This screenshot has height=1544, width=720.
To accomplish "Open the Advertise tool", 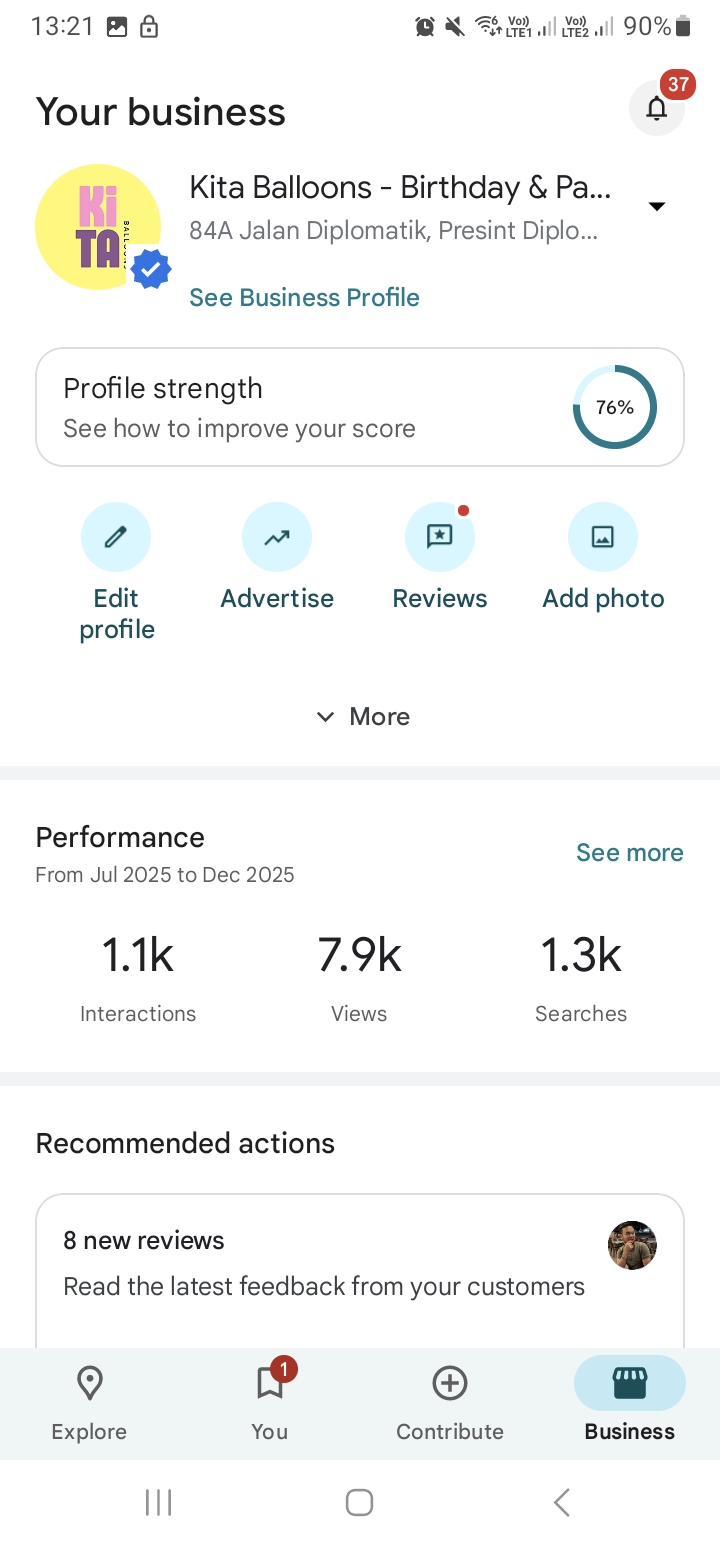I will coord(277,537).
